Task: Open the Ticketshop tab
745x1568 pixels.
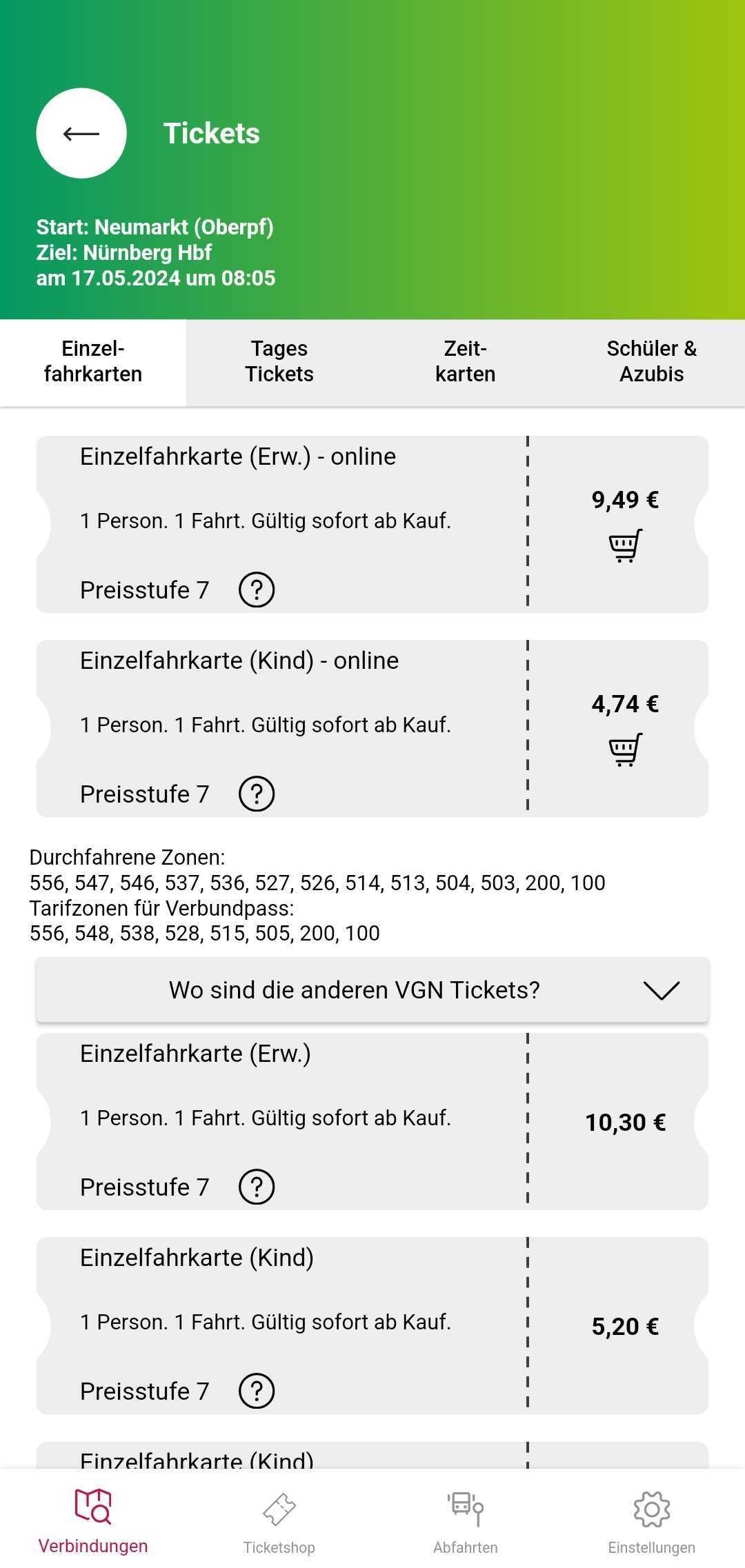Action: (x=279, y=1522)
